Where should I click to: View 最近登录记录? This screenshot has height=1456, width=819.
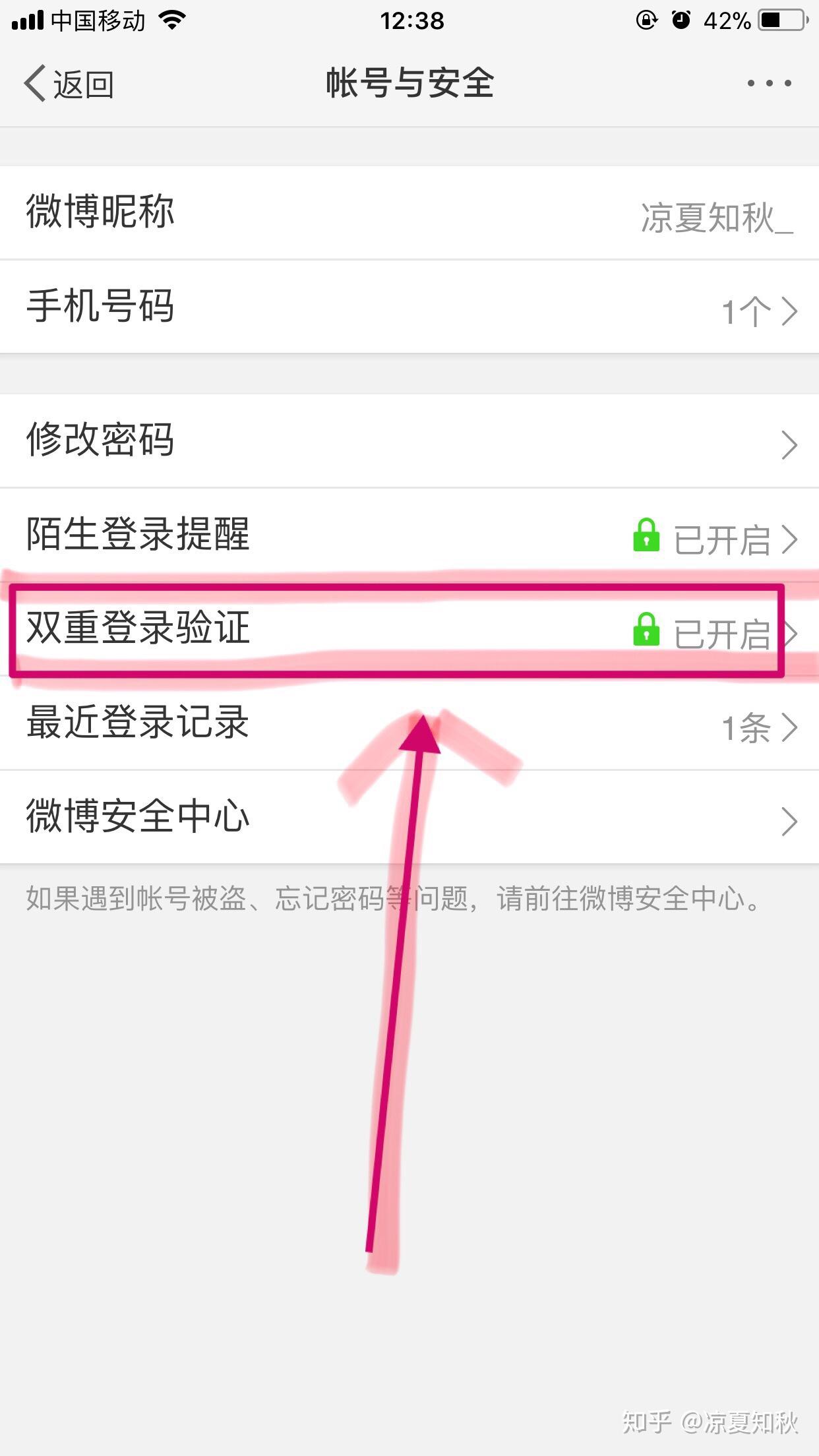click(409, 723)
